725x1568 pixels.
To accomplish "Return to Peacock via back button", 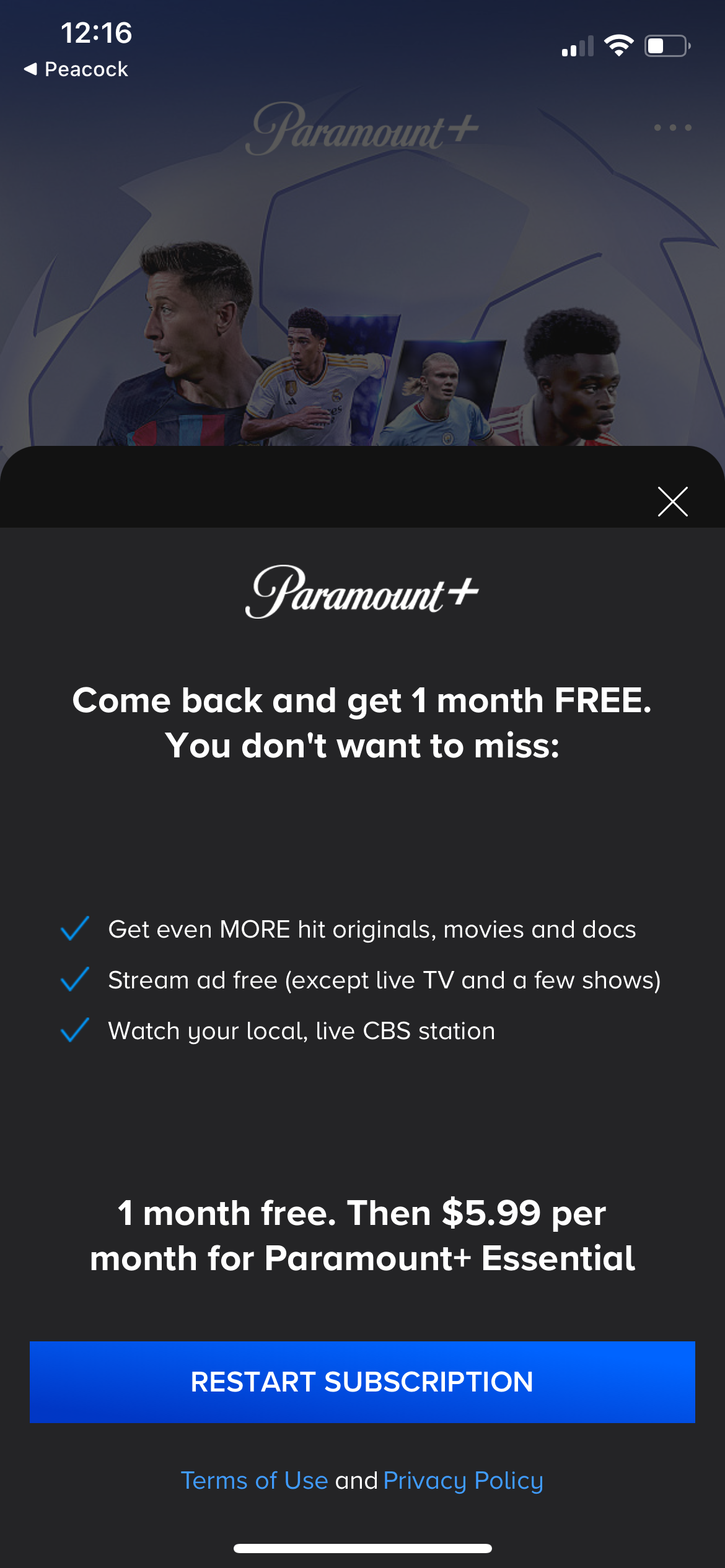I will coord(74,69).
